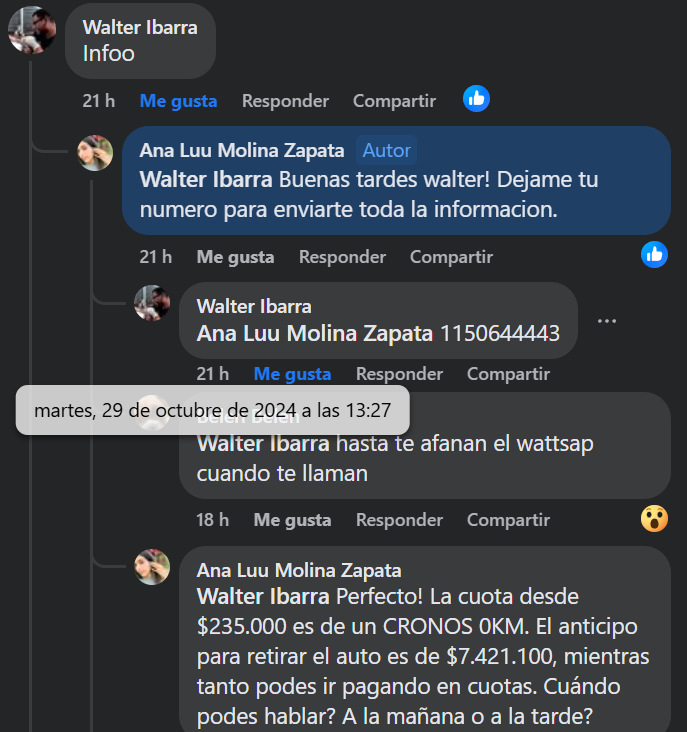
Task: Tap Me gusta under Walter's Infoo comment
Action: click(x=178, y=101)
